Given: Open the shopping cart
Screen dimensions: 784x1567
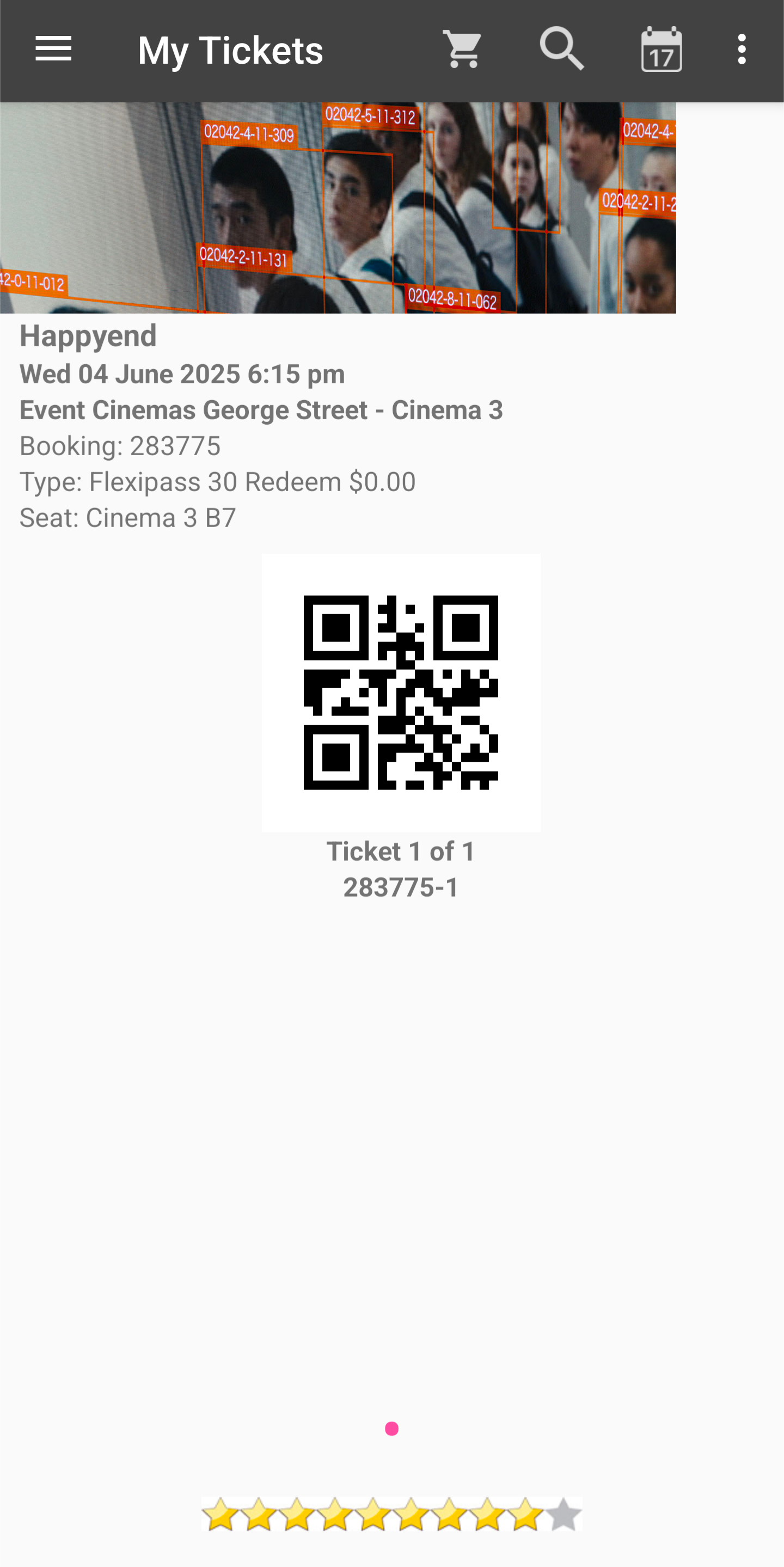Looking at the screenshot, I should coord(463,49).
